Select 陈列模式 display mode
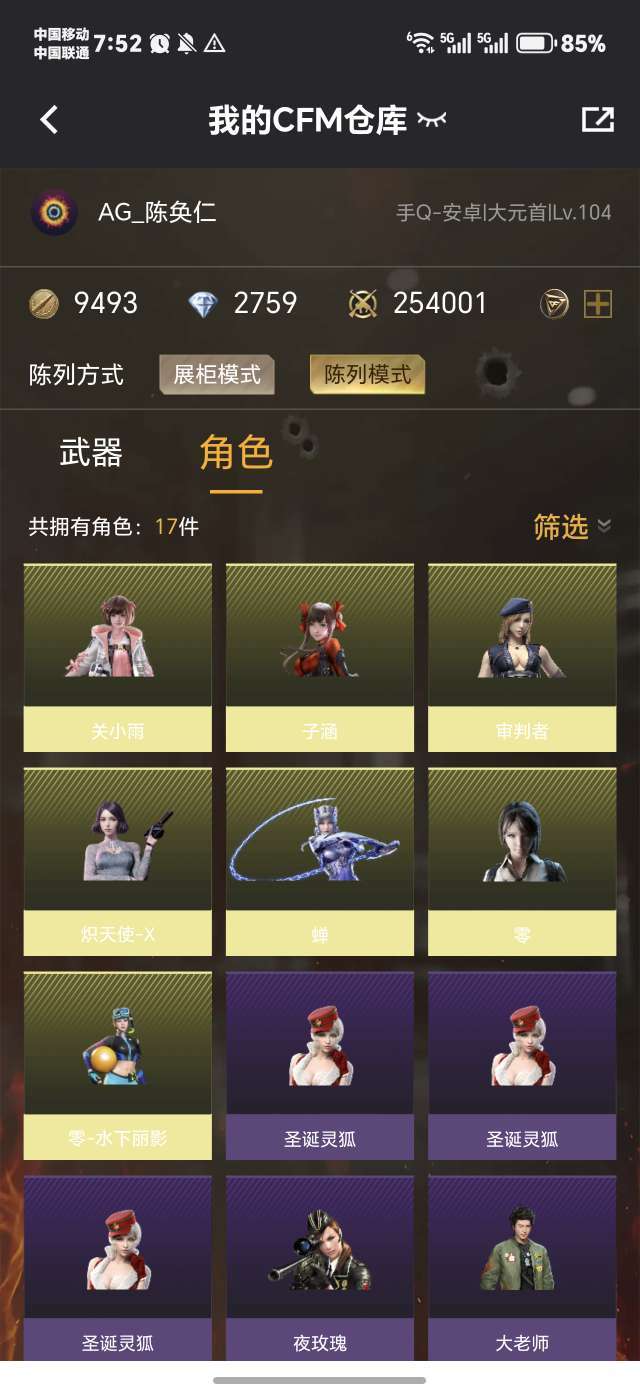The height and width of the screenshot is (1400, 640). pos(367,375)
